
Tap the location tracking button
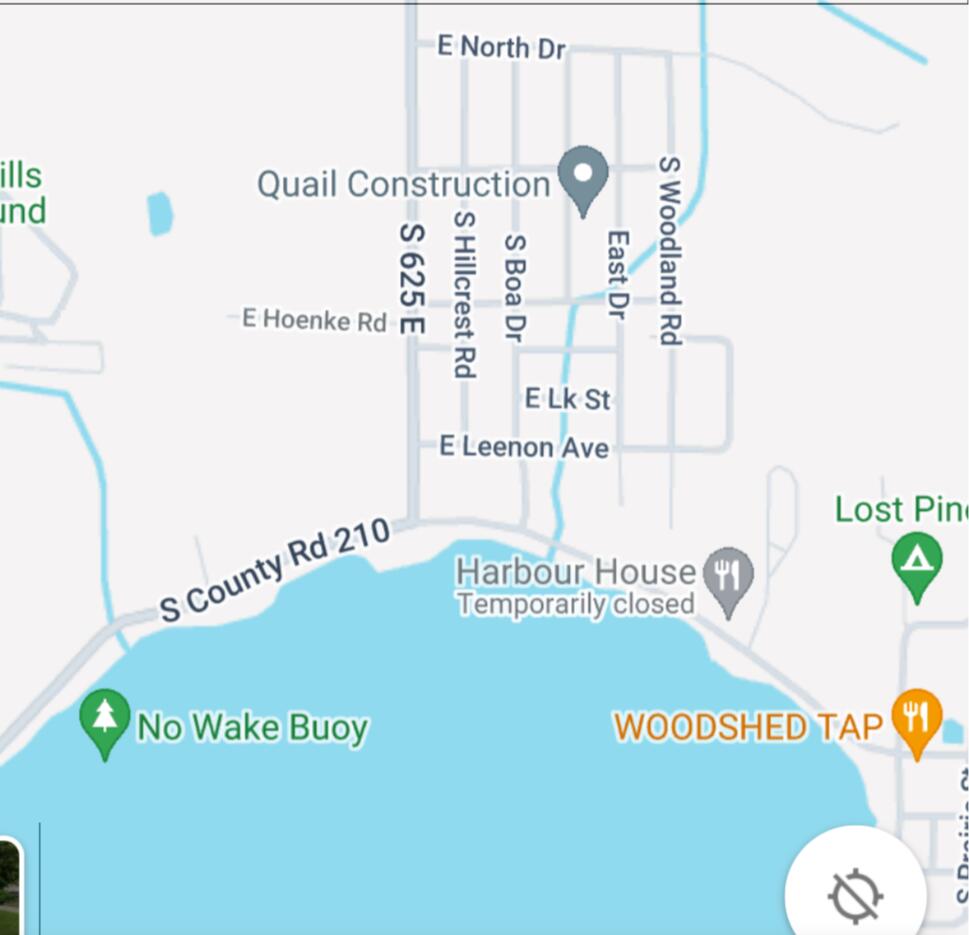tap(855, 894)
